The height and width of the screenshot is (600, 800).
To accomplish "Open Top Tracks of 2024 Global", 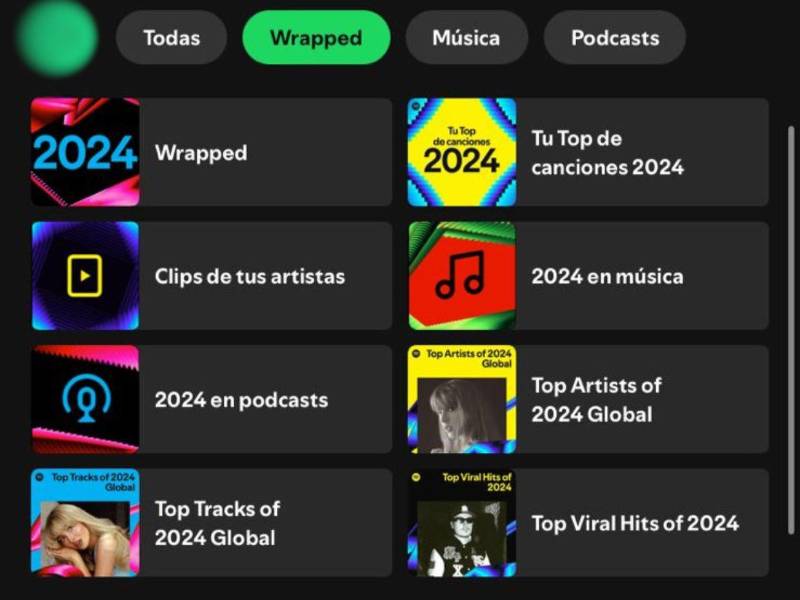I will pos(211,522).
